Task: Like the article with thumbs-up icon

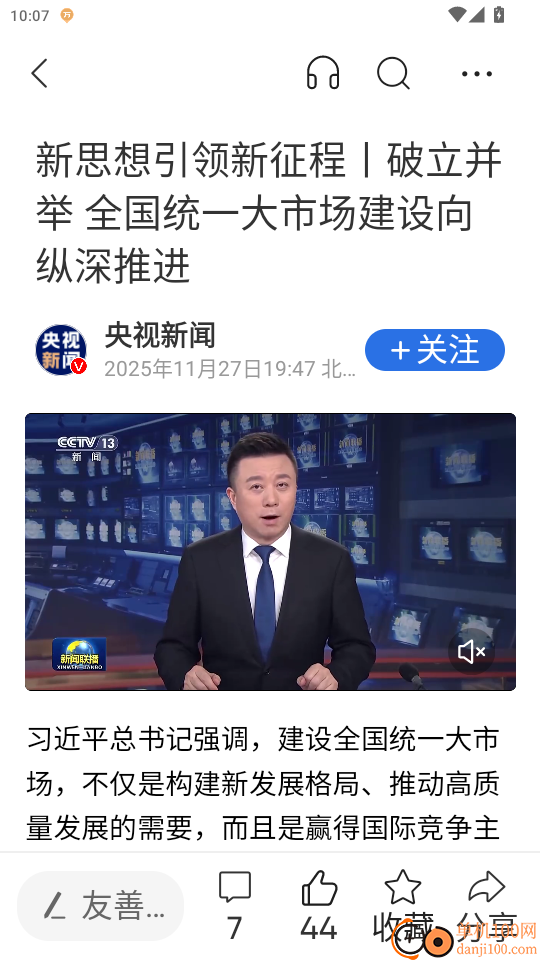Action: [319, 906]
